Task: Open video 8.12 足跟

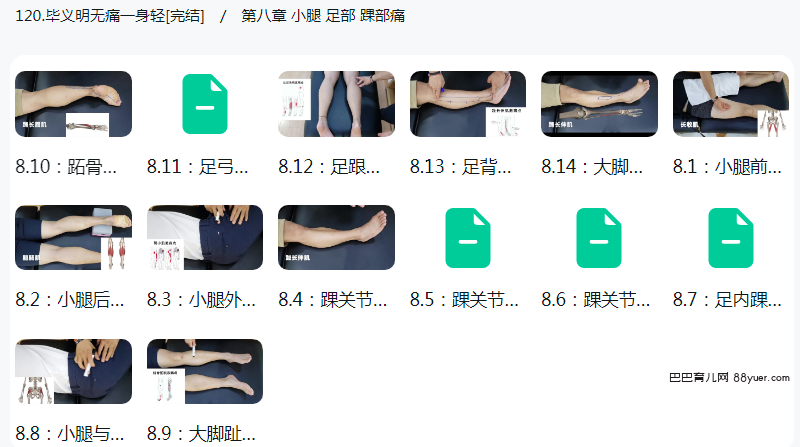Action: point(336,104)
